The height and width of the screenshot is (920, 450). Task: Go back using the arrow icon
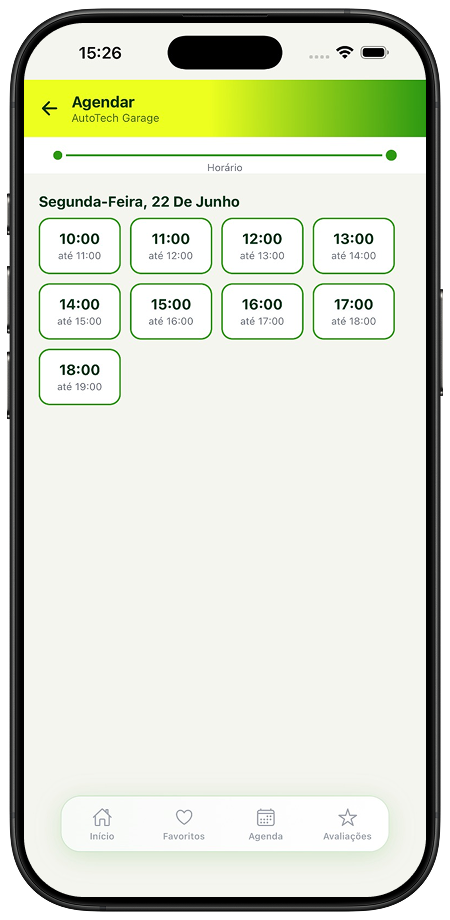(49, 109)
